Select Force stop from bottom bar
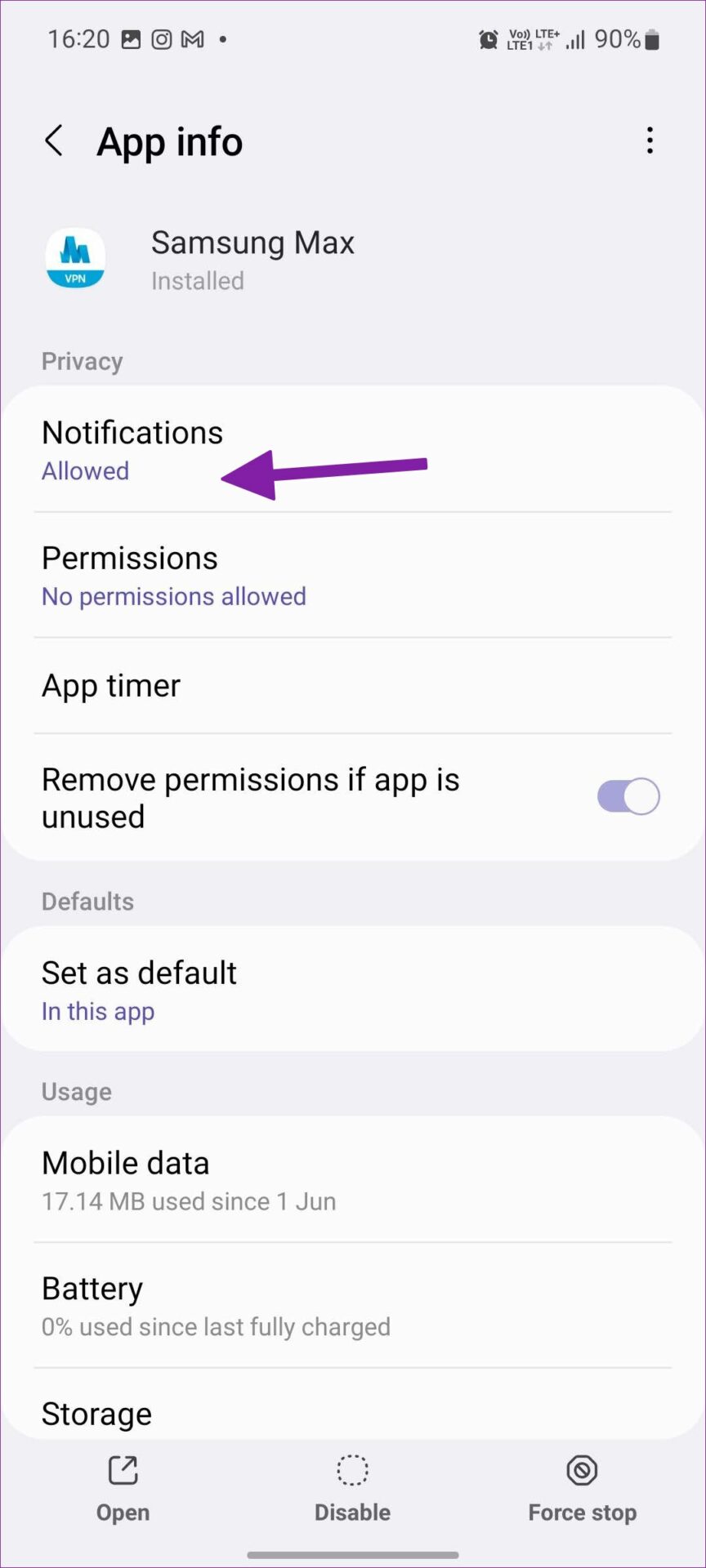This screenshot has width=706, height=1568. [x=581, y=1486]
